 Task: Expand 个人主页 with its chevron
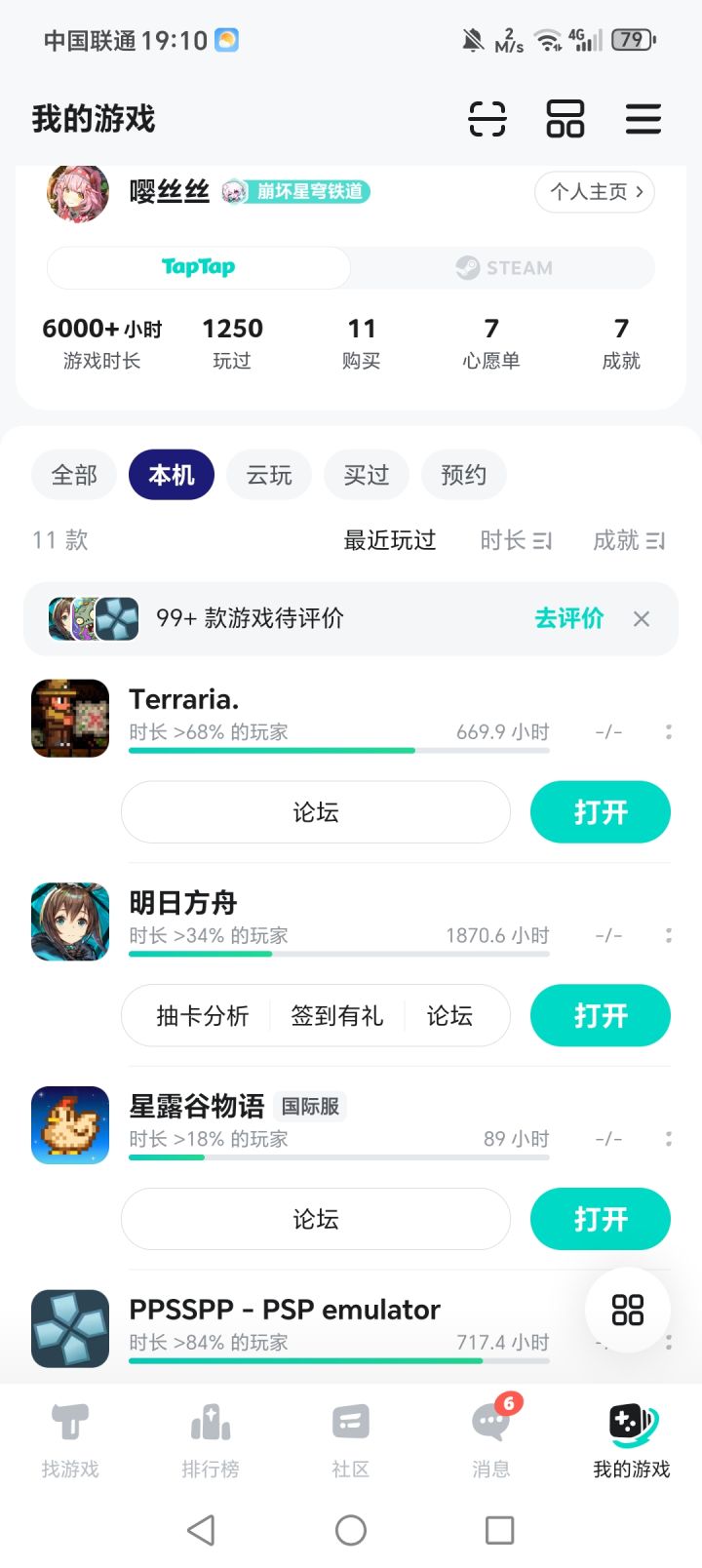595,192
